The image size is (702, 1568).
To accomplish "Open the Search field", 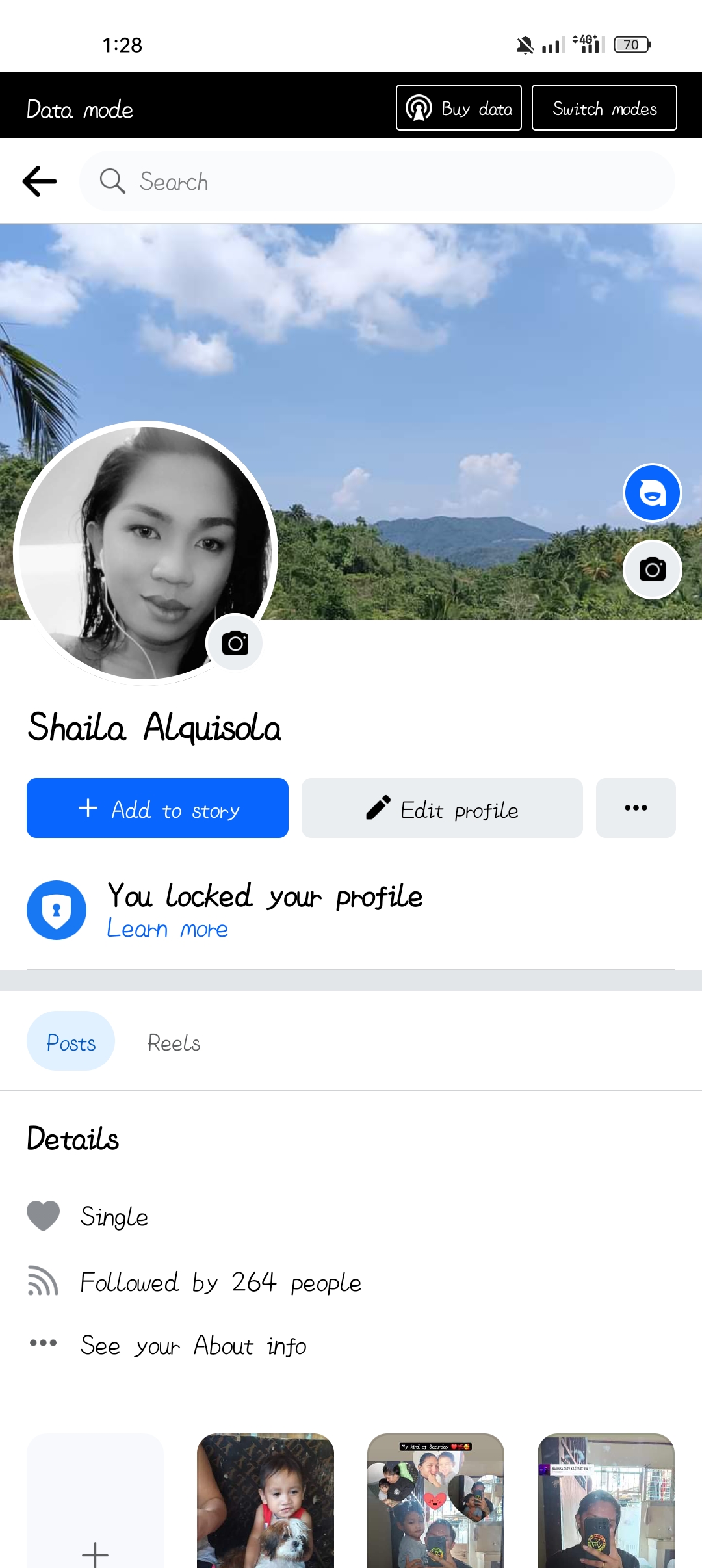I will pyautogui.click(x=377, y=181).
